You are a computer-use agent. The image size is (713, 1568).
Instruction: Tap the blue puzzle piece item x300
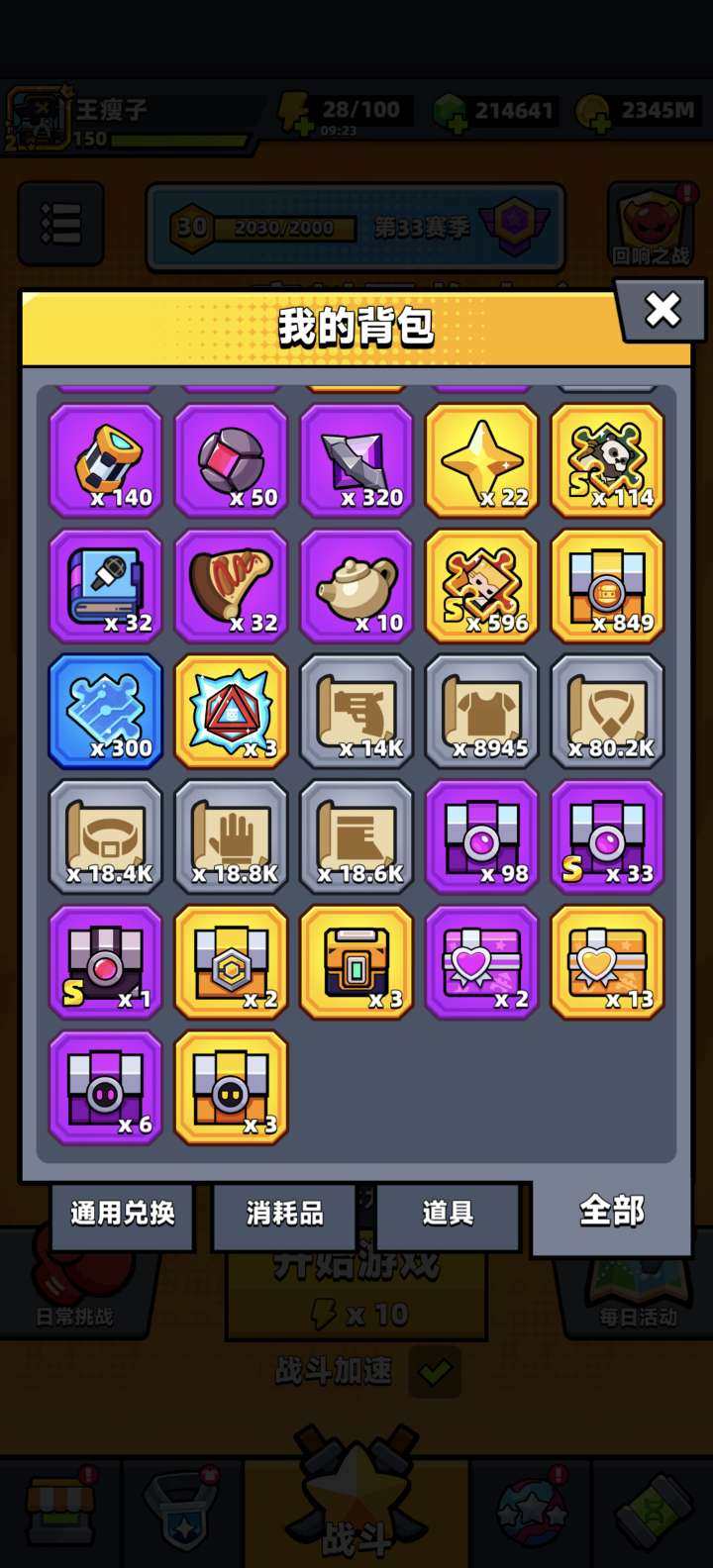coord(106,711)
